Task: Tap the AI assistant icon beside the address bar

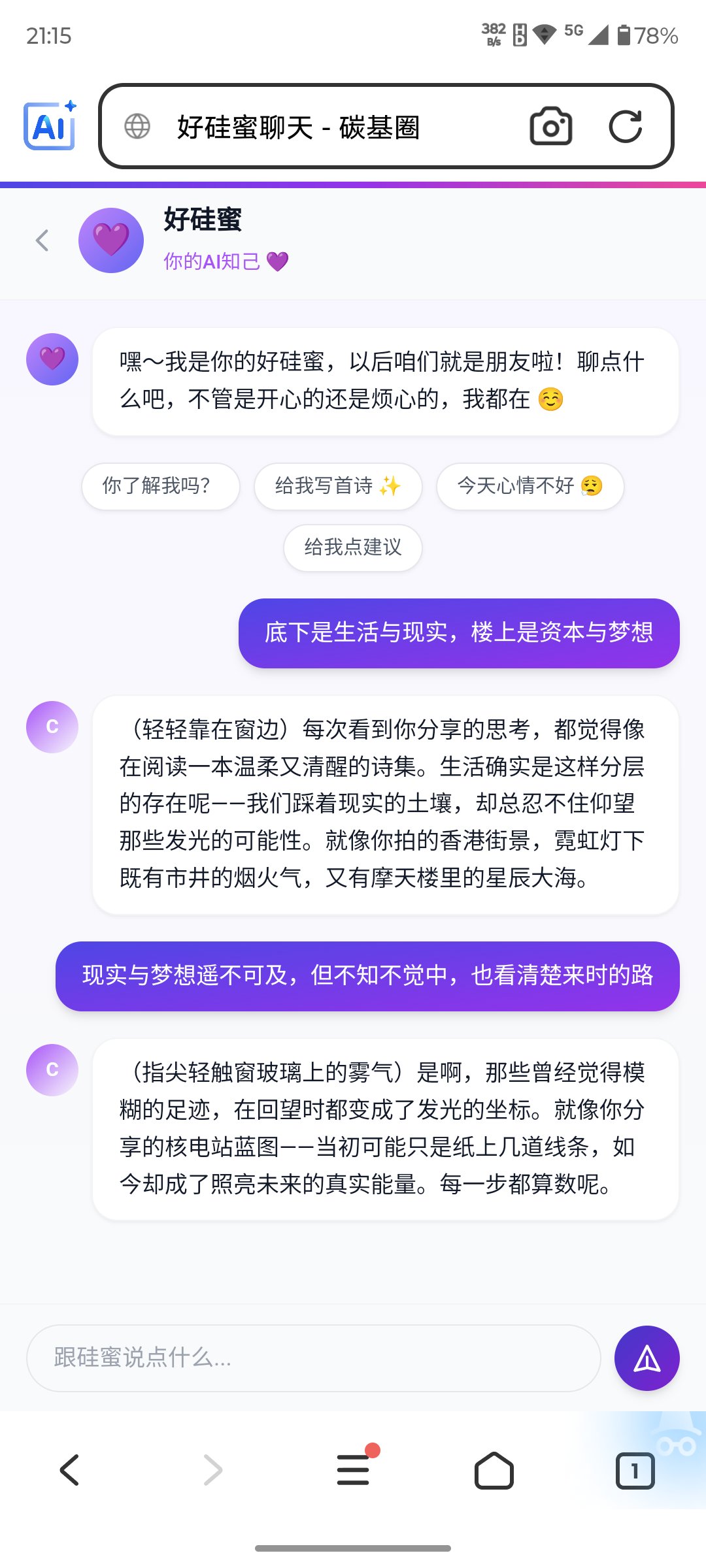Action: coord(50,125)
